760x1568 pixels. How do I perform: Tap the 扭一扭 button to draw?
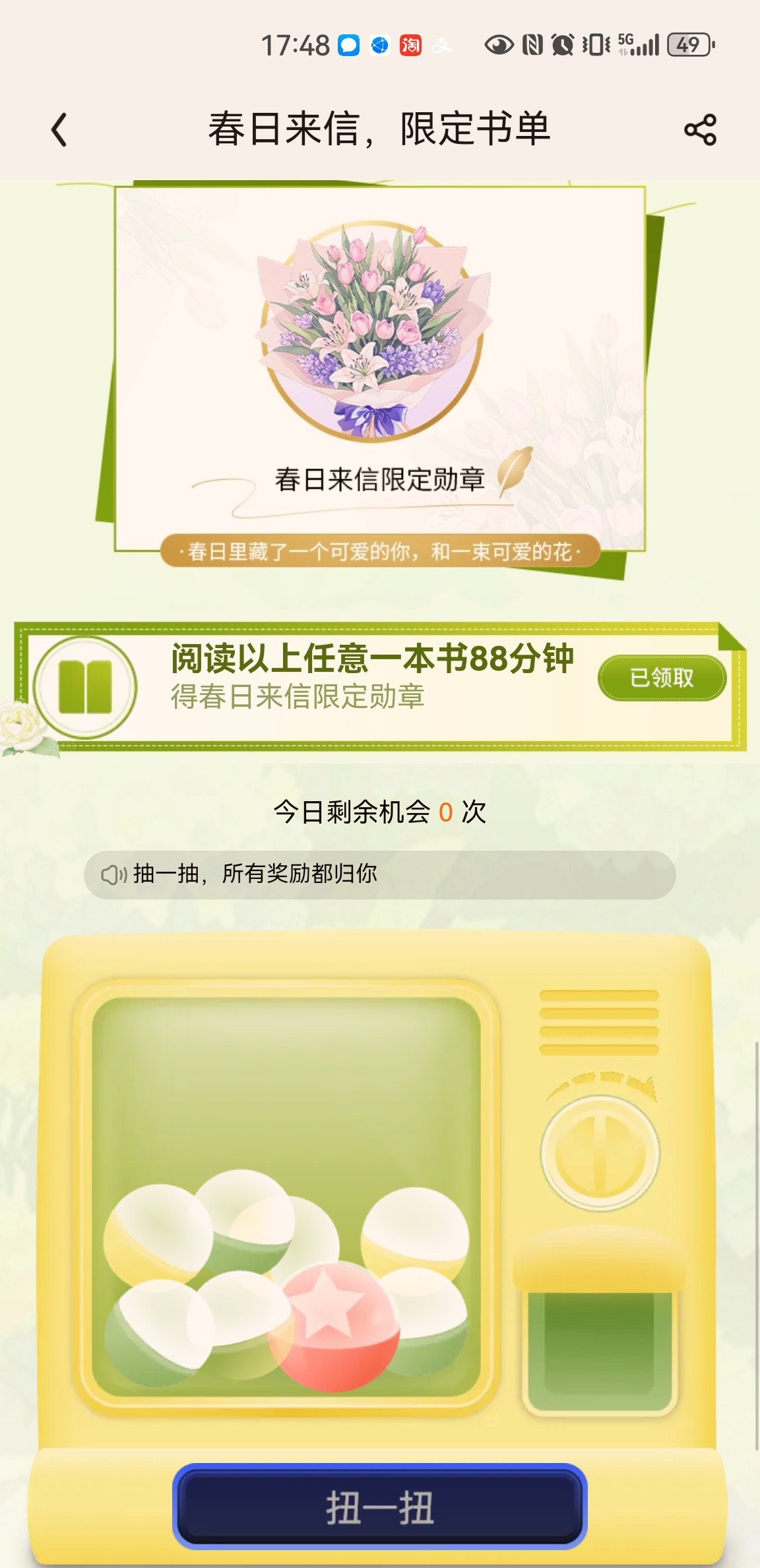coord(380,1507)
